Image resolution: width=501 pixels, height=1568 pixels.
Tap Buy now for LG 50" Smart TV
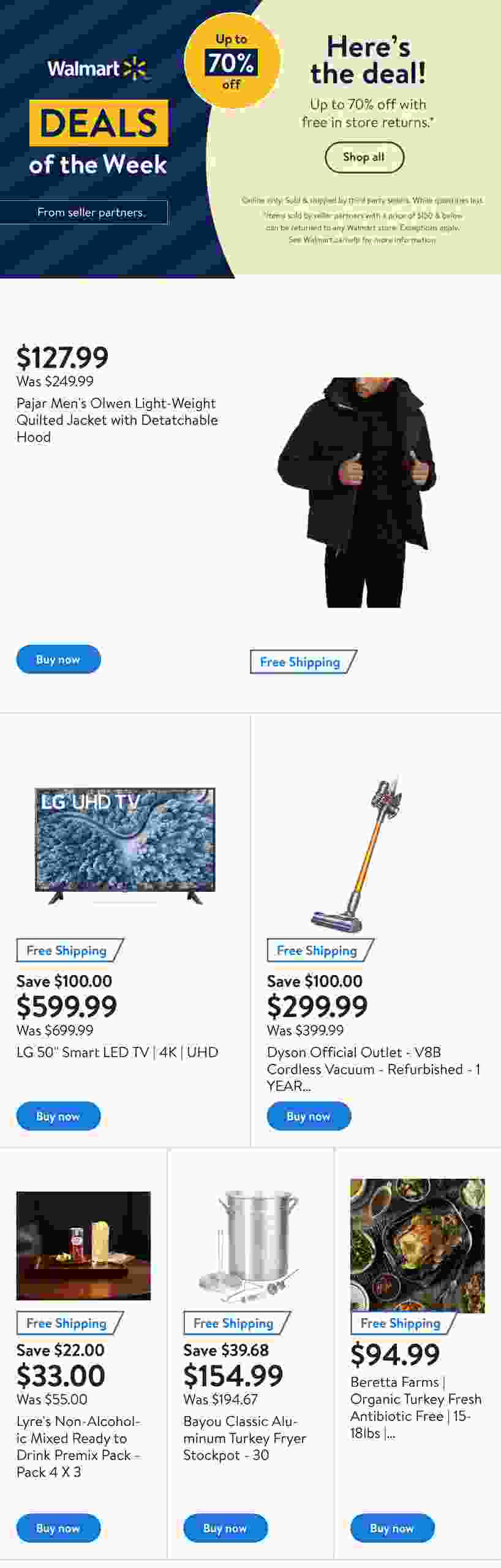click(x=58, y=1115)
